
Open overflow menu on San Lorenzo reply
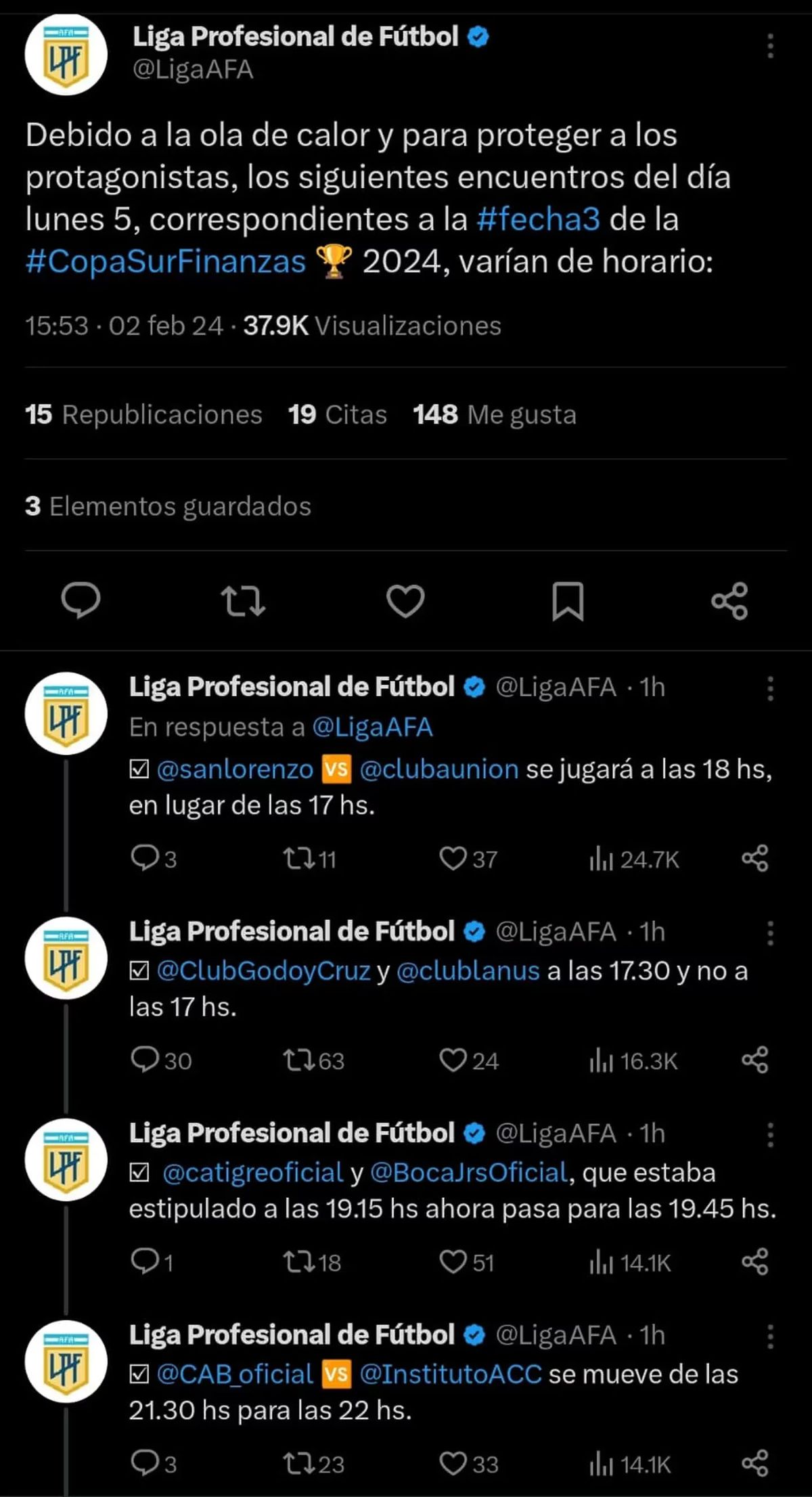pos(770,688)
